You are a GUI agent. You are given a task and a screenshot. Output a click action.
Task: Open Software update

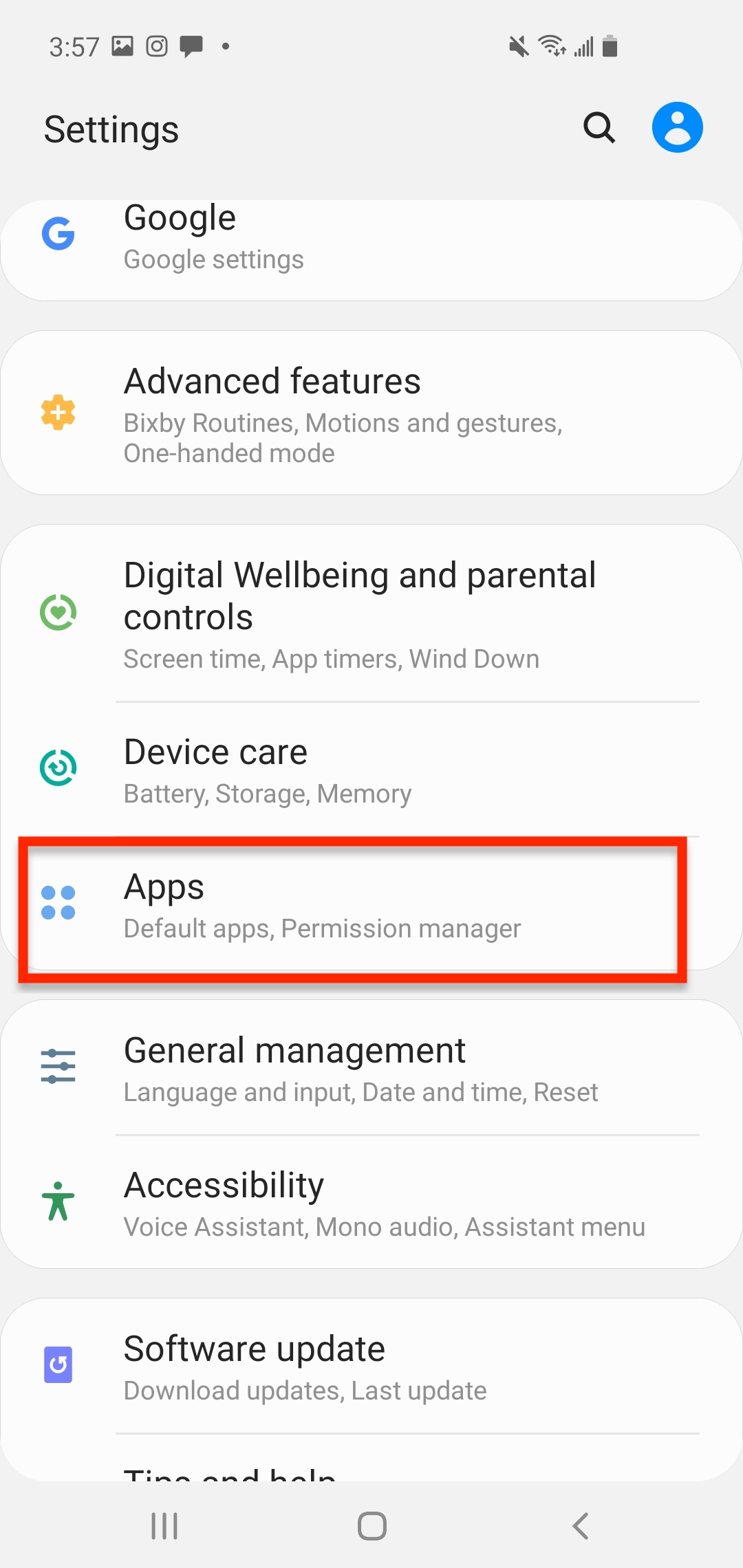[371, 1366]
